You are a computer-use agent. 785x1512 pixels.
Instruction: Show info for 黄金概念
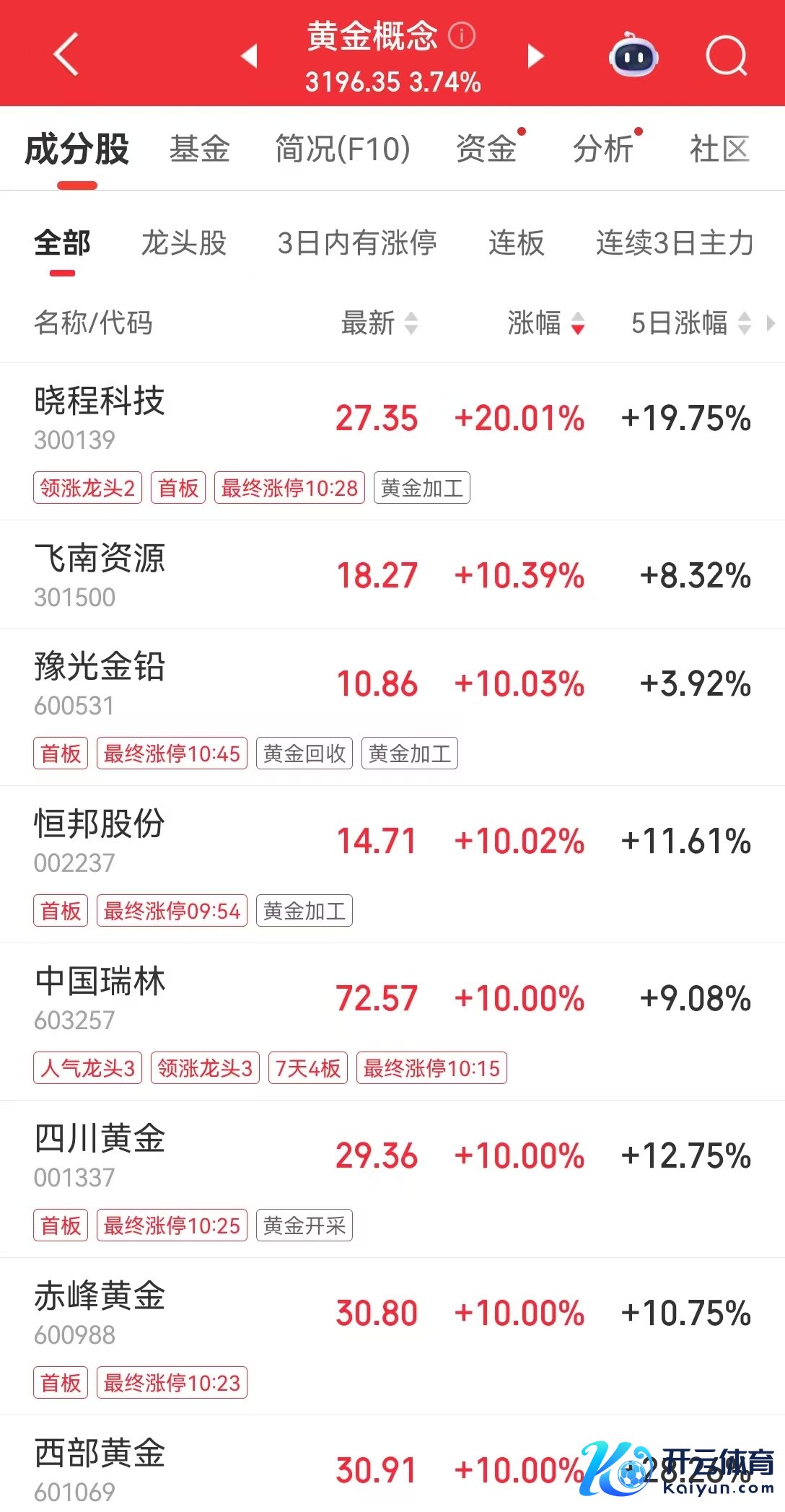tap(462, 35)
